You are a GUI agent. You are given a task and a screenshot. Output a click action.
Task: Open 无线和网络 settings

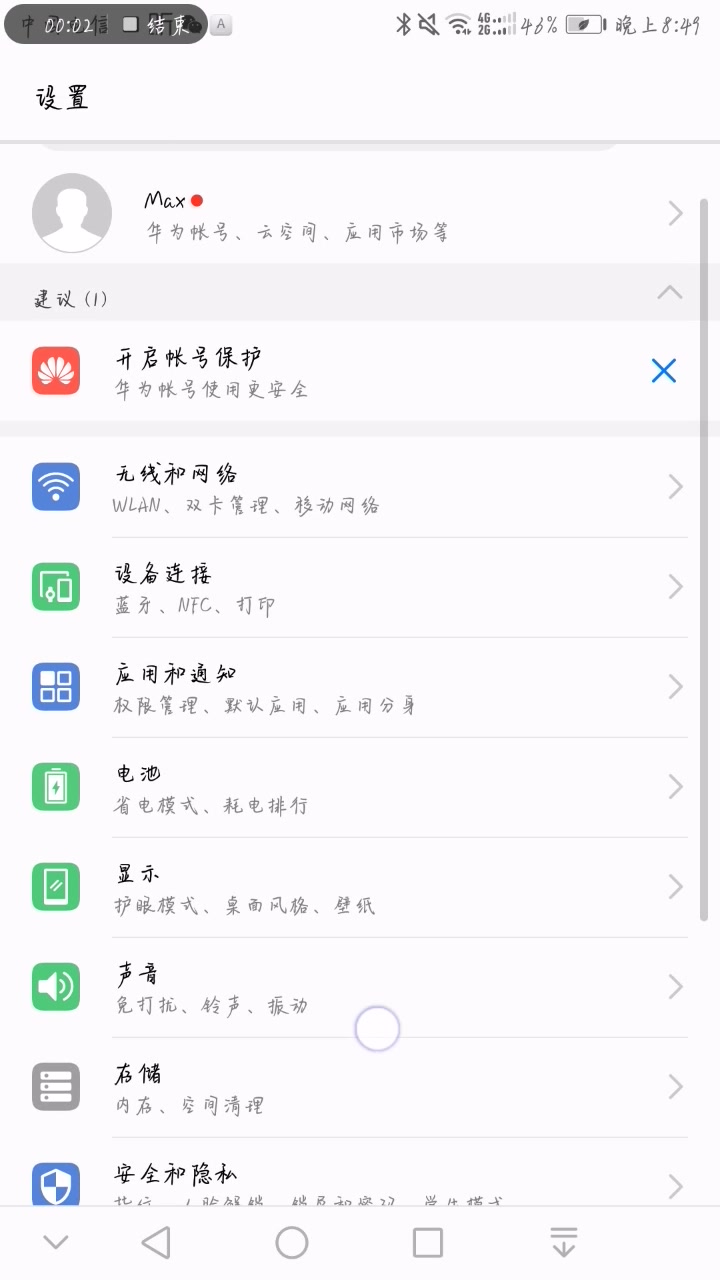(360, 487)
